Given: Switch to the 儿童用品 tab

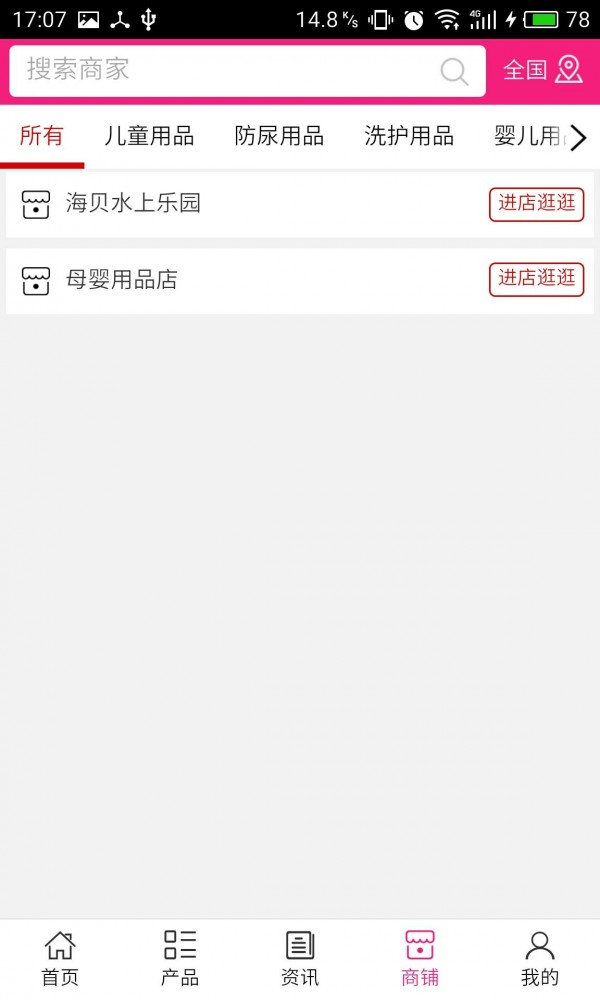Looking at the screenshot, I should (149, 137).
